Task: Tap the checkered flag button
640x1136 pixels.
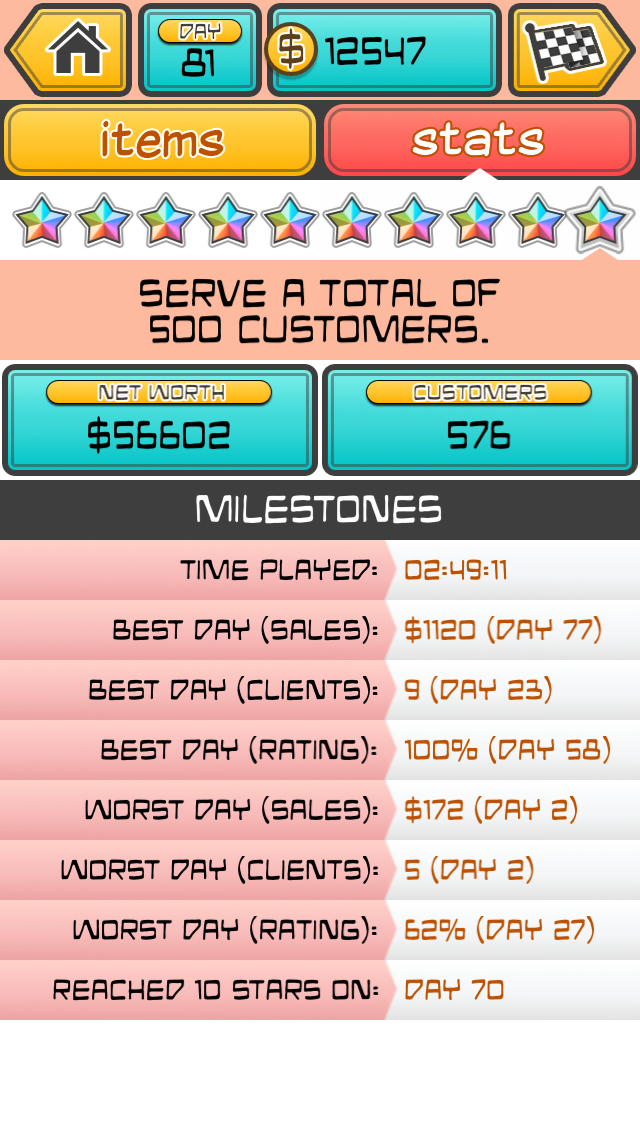Action: [568, 49]
